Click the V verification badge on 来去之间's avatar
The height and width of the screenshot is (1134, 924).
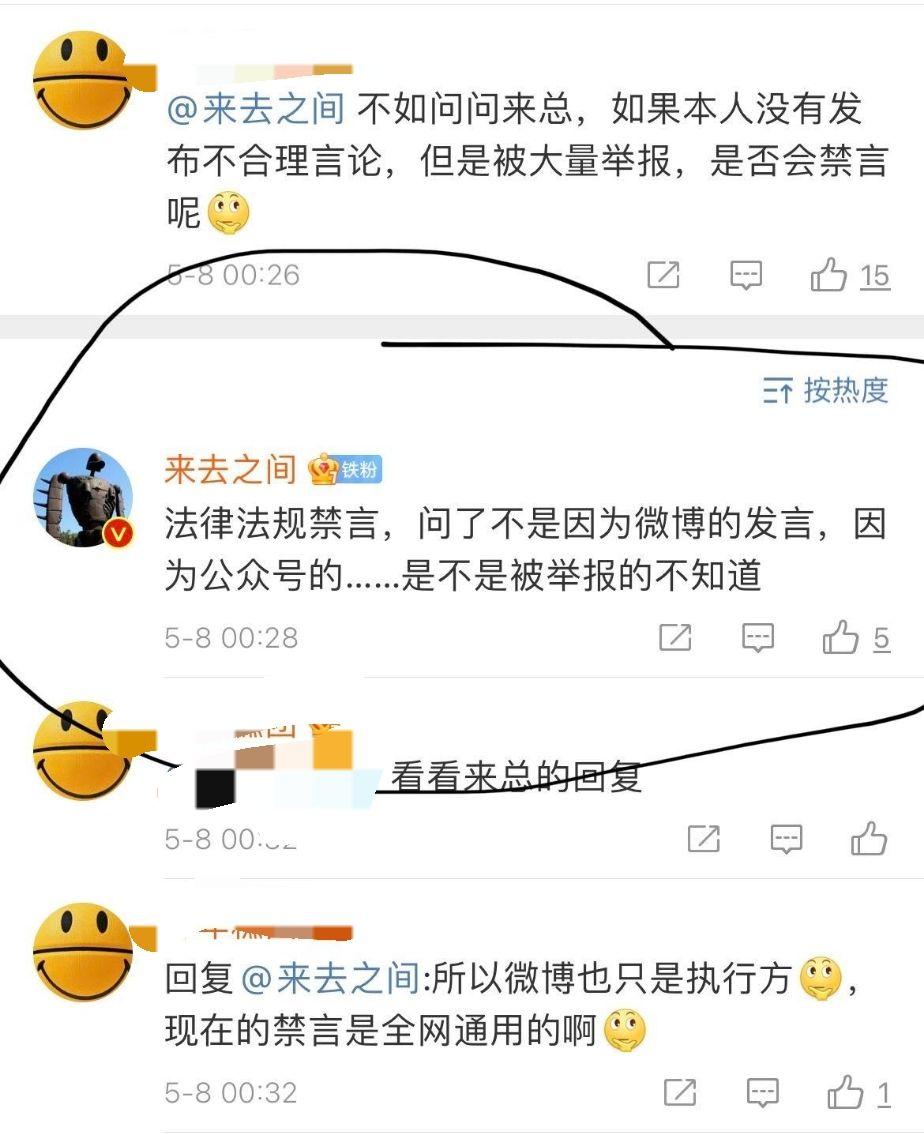(118, 535)
